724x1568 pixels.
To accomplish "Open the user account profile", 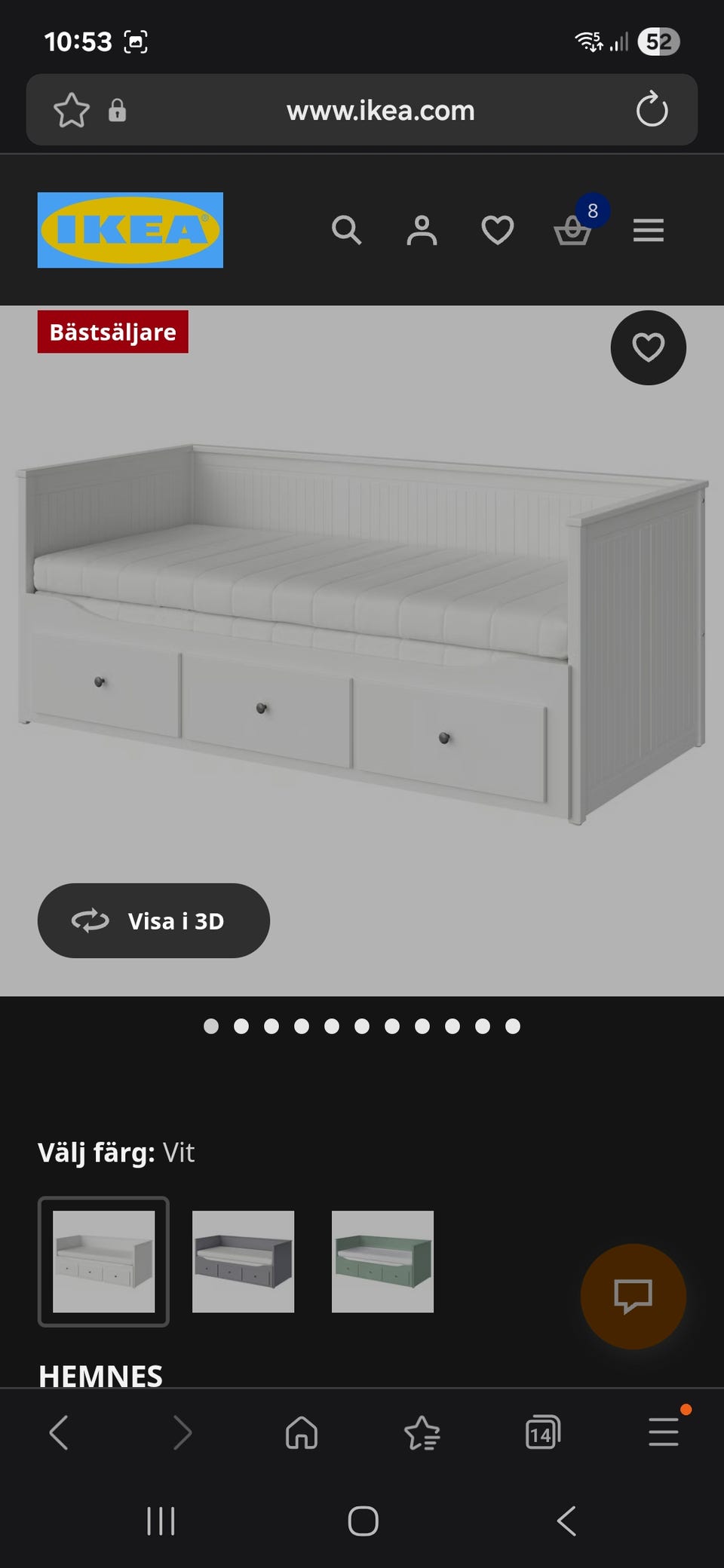I will 422,230.
